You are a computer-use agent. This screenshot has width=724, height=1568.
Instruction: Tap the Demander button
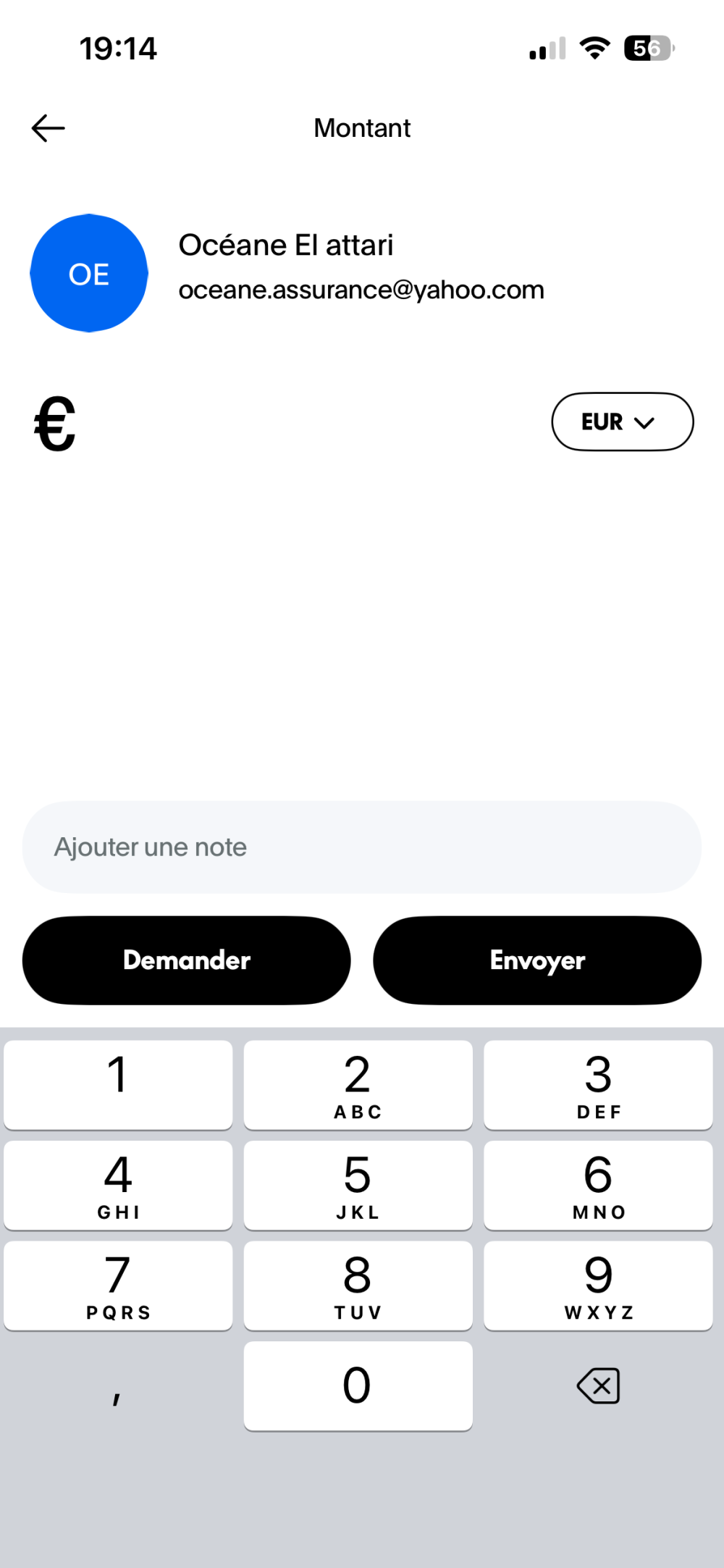(x=187, y=960)
